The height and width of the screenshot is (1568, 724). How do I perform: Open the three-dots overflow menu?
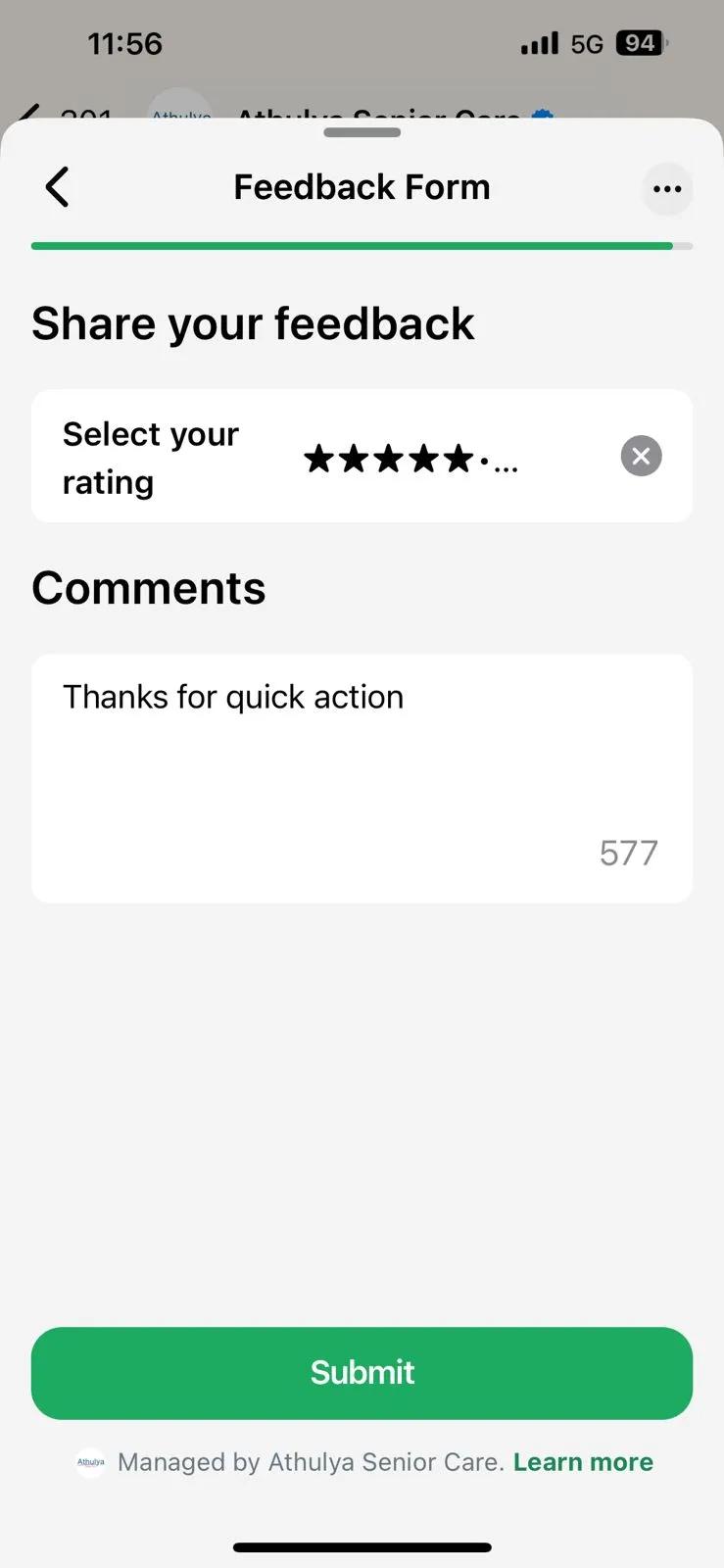pos(667,189)
